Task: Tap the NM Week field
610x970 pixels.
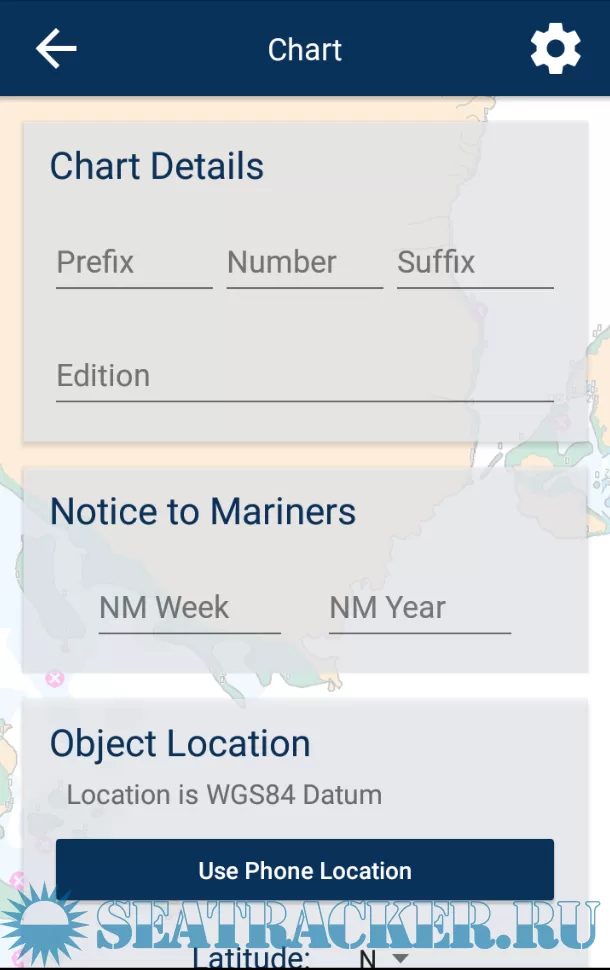Action: (x=189, y=608)
